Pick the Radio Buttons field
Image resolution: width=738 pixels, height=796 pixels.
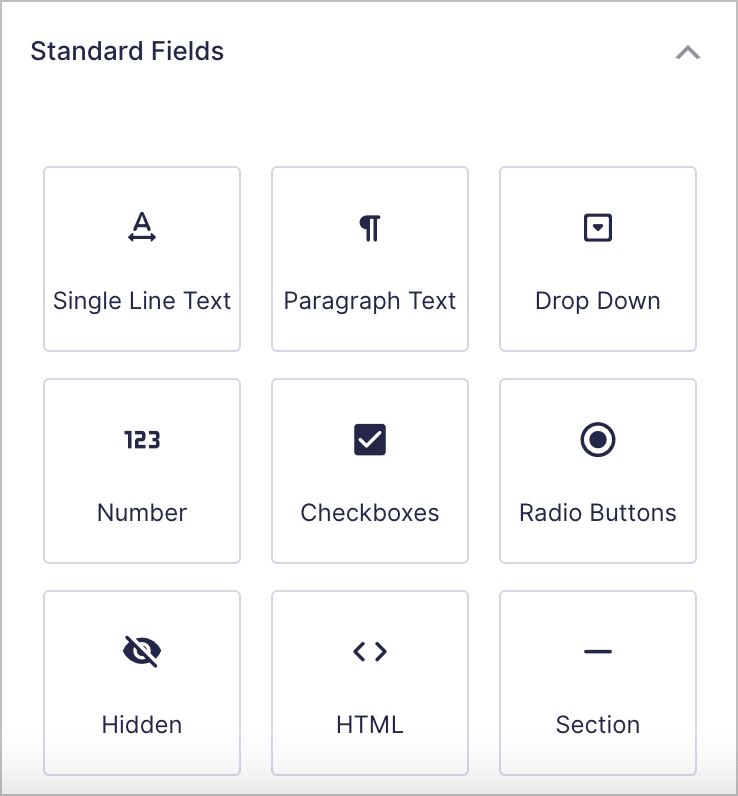[x=598, y=471]
